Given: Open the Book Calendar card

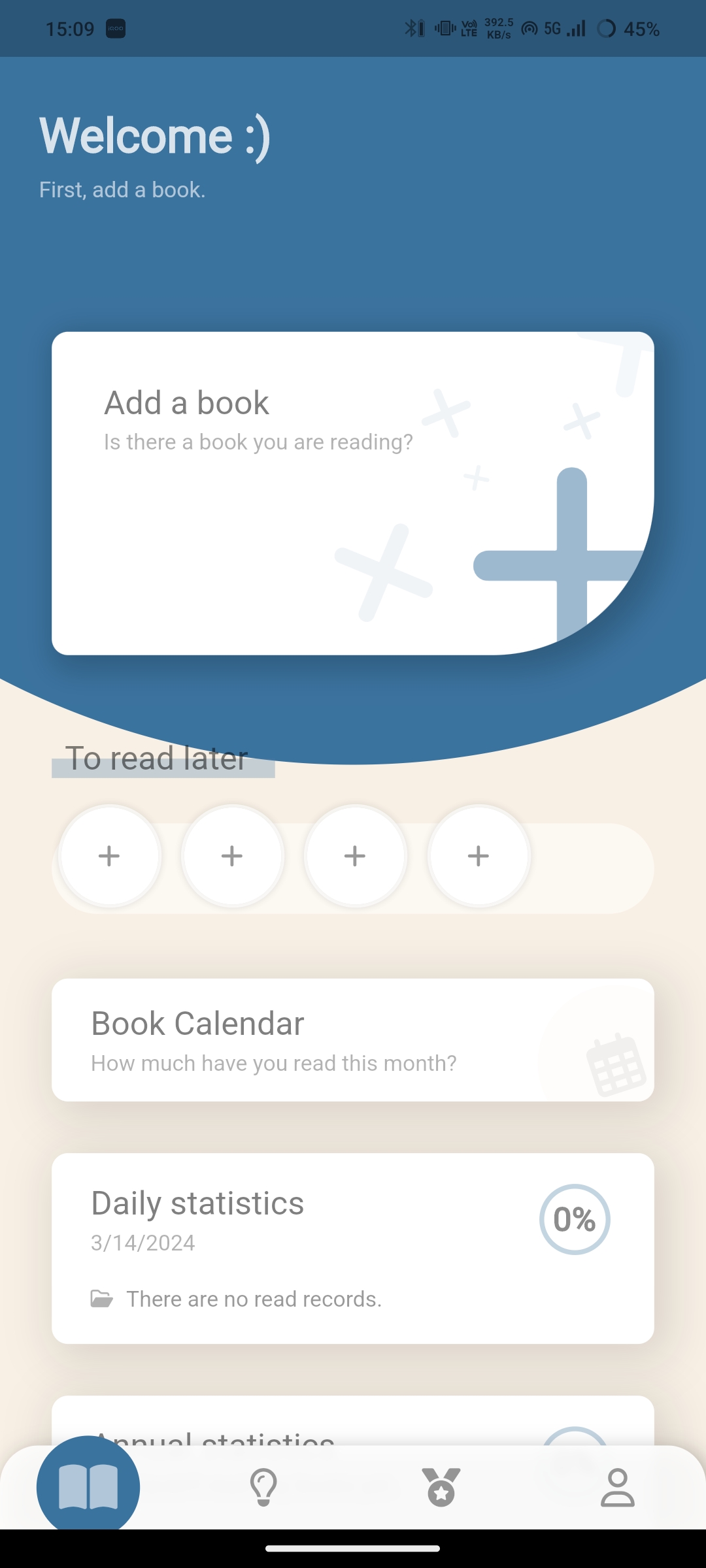Looking at the screenshot, I should tap(353, 1039).
